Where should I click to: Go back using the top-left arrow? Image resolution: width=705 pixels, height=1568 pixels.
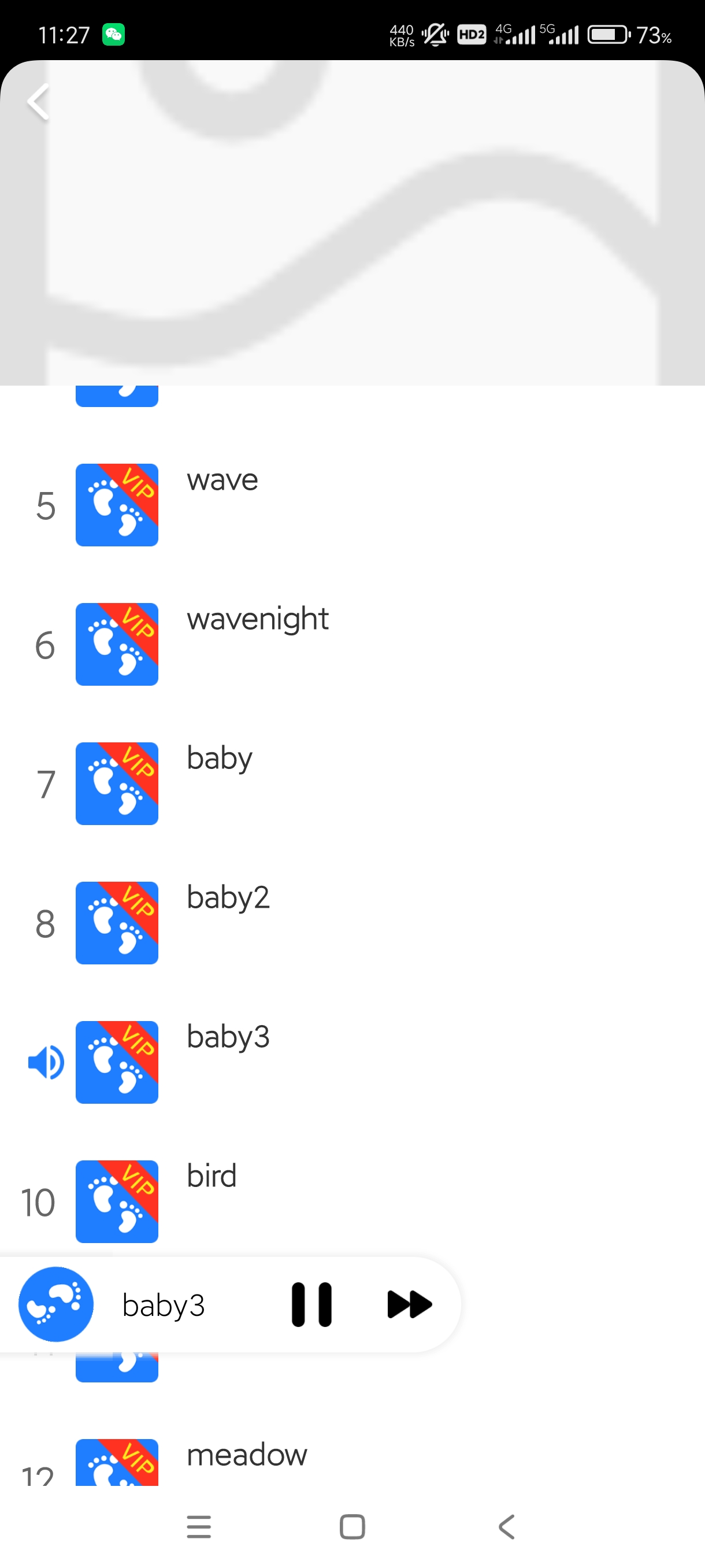39,102
